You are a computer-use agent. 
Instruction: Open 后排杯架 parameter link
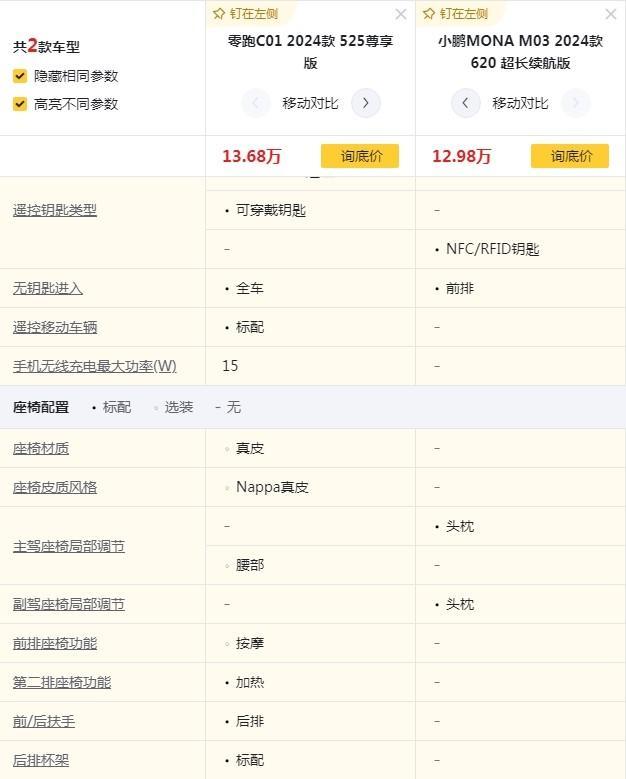[41, 760]
